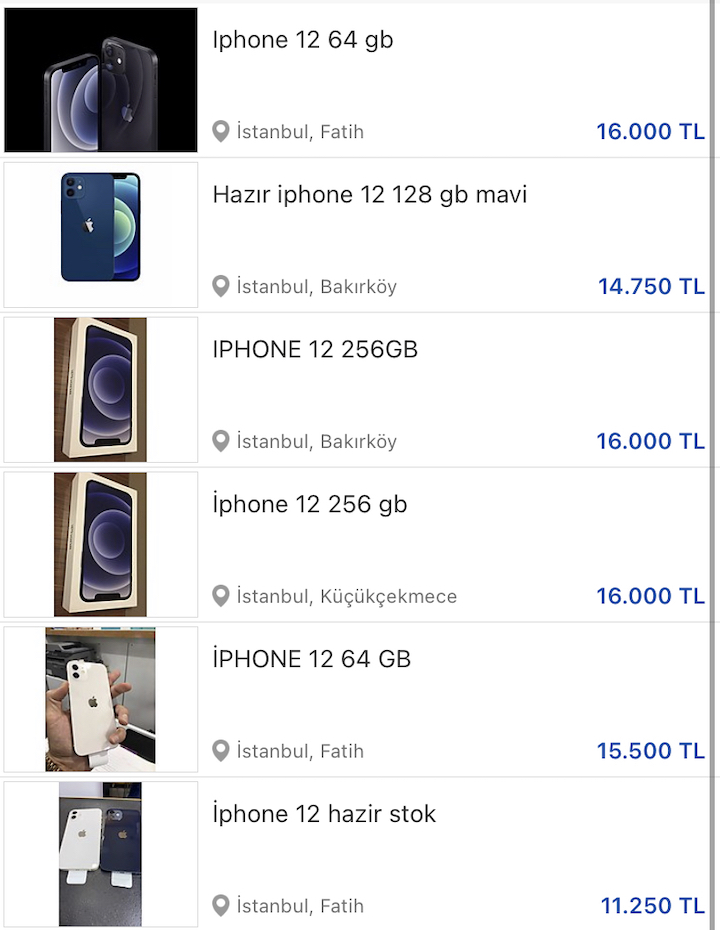Click the location pin on the hazir stok listing
This screenshot has height=930, width=720.
click(x=220, y=906)
